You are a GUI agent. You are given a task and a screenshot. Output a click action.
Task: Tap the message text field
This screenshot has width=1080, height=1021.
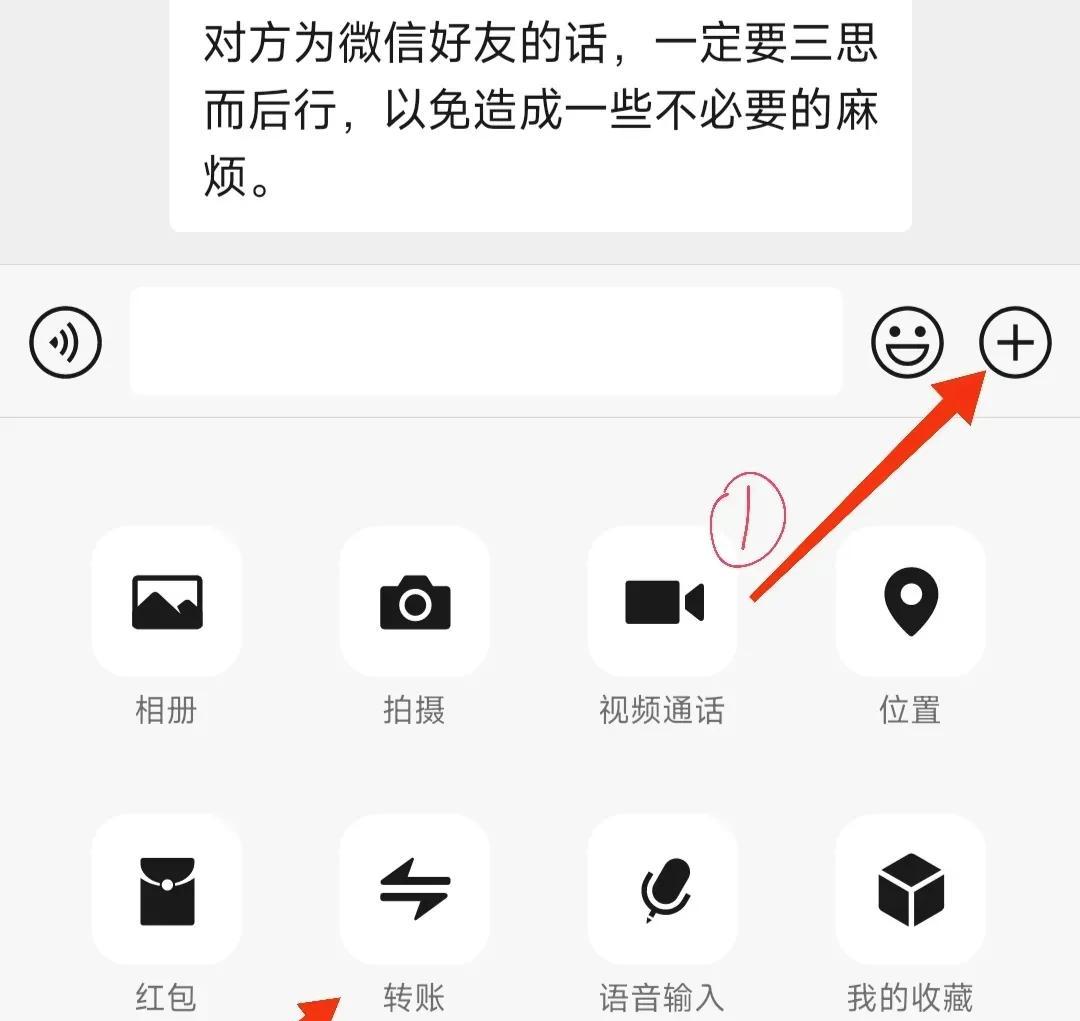[x=486, y=342]
